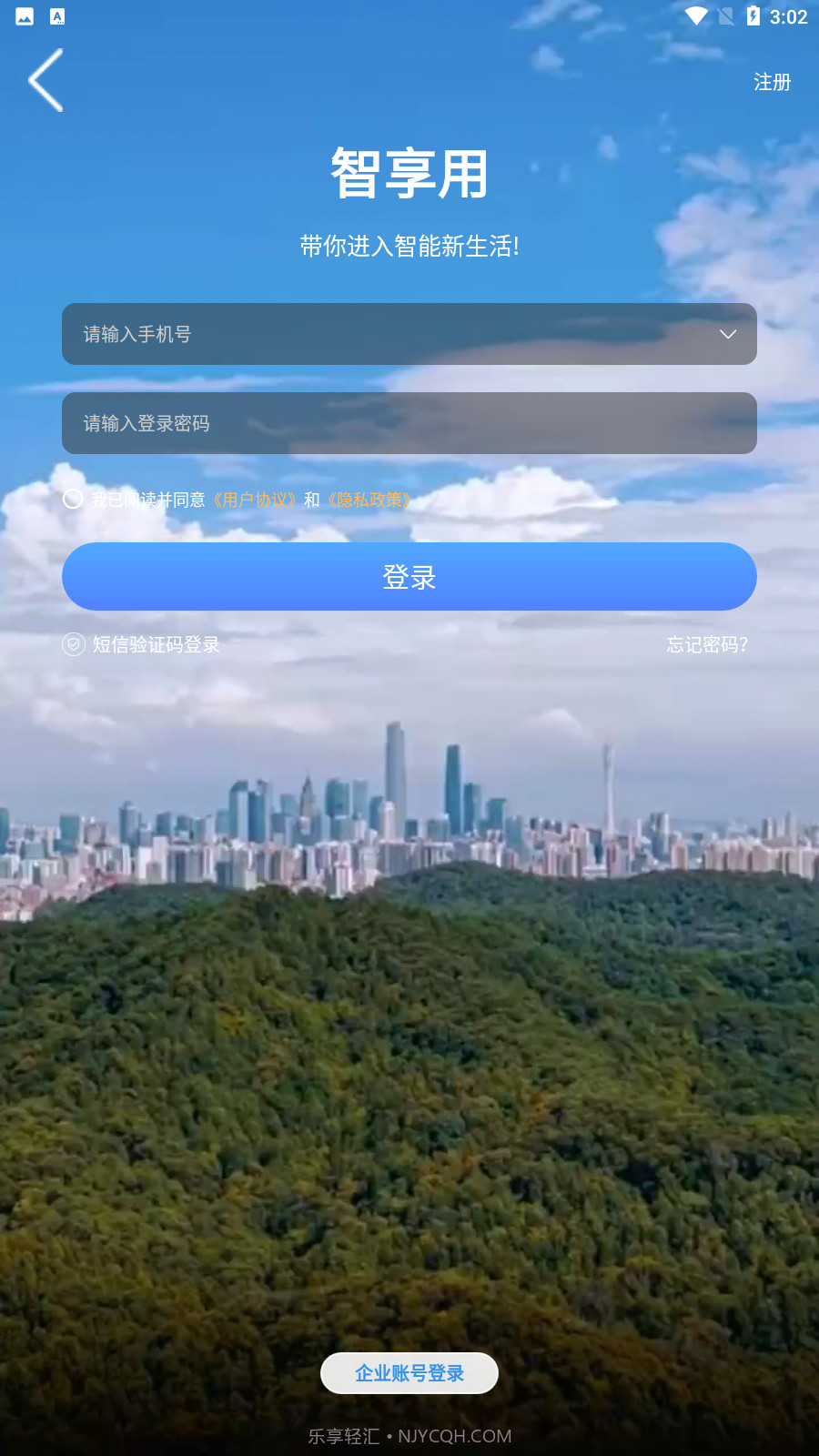The width and height of the screenshot is (819, 1456).
Task: Switch to 短信验证码登录
Action: tap(155, 644)
